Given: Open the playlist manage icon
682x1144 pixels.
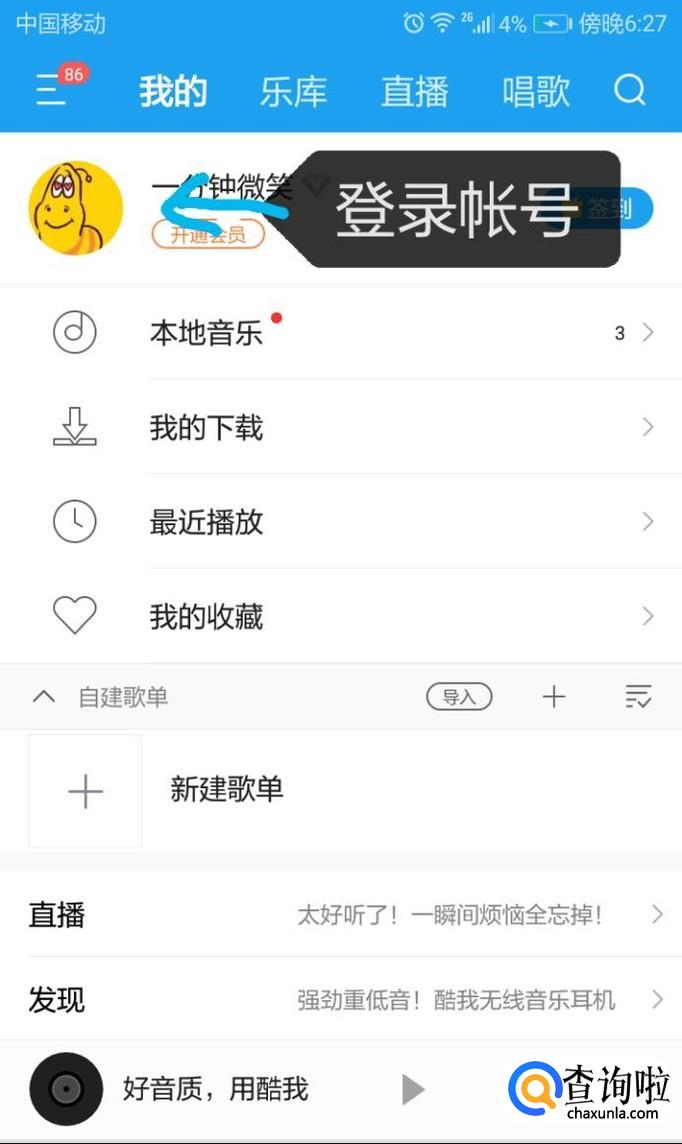Looking at the screenshot, I should 638,697.
